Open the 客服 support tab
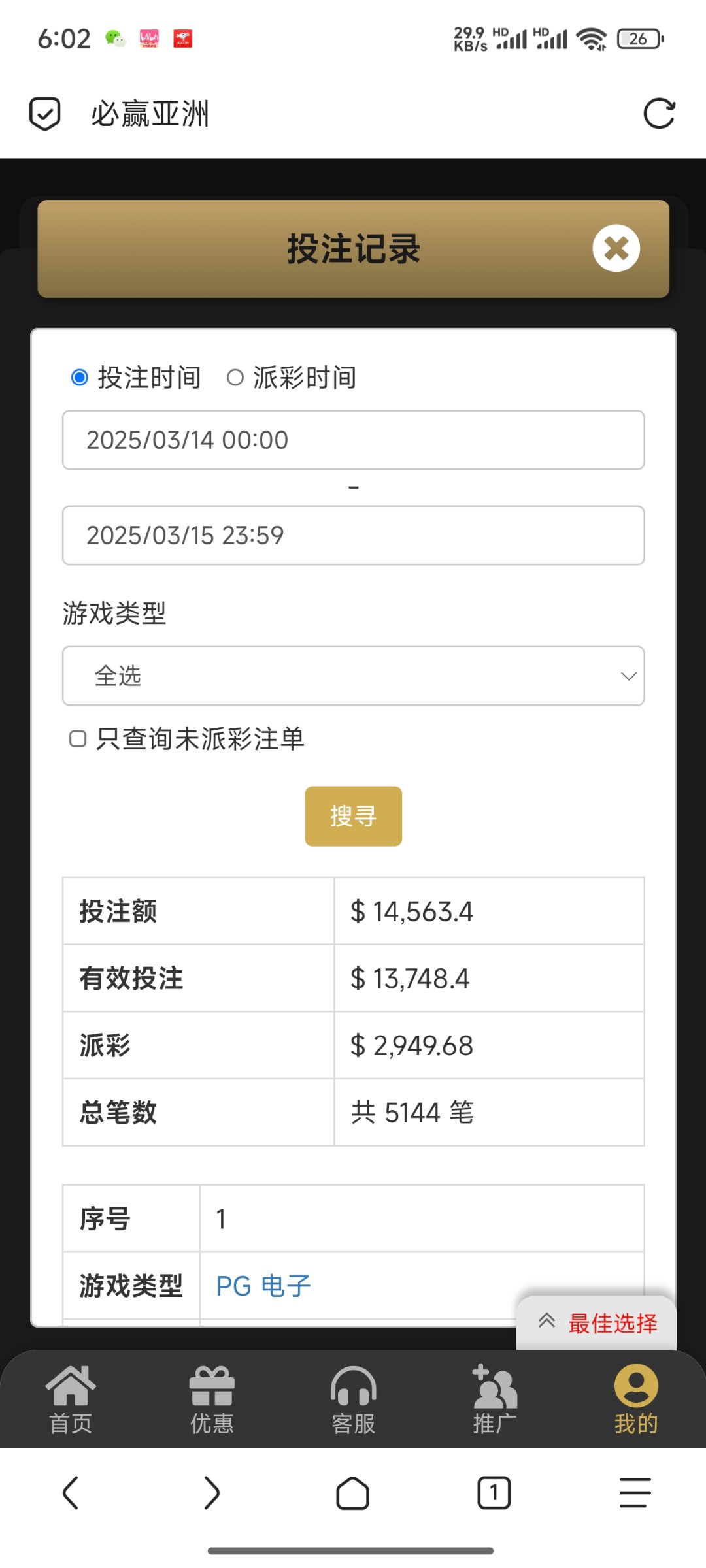 pyautogui.click(x=353, y=1400)
